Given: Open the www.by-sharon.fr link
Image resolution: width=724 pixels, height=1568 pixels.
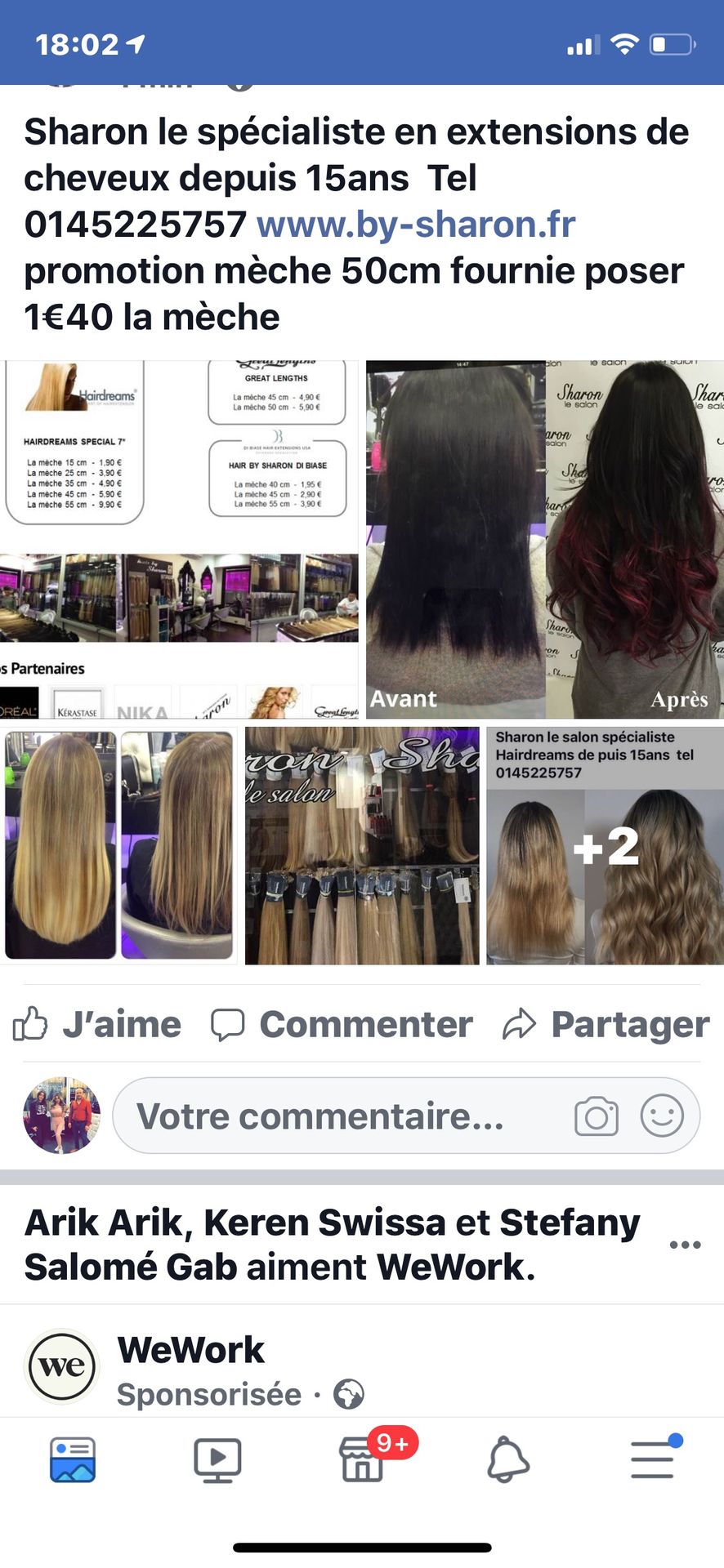Looking at the screenshot, I should [x=415, y=223].
